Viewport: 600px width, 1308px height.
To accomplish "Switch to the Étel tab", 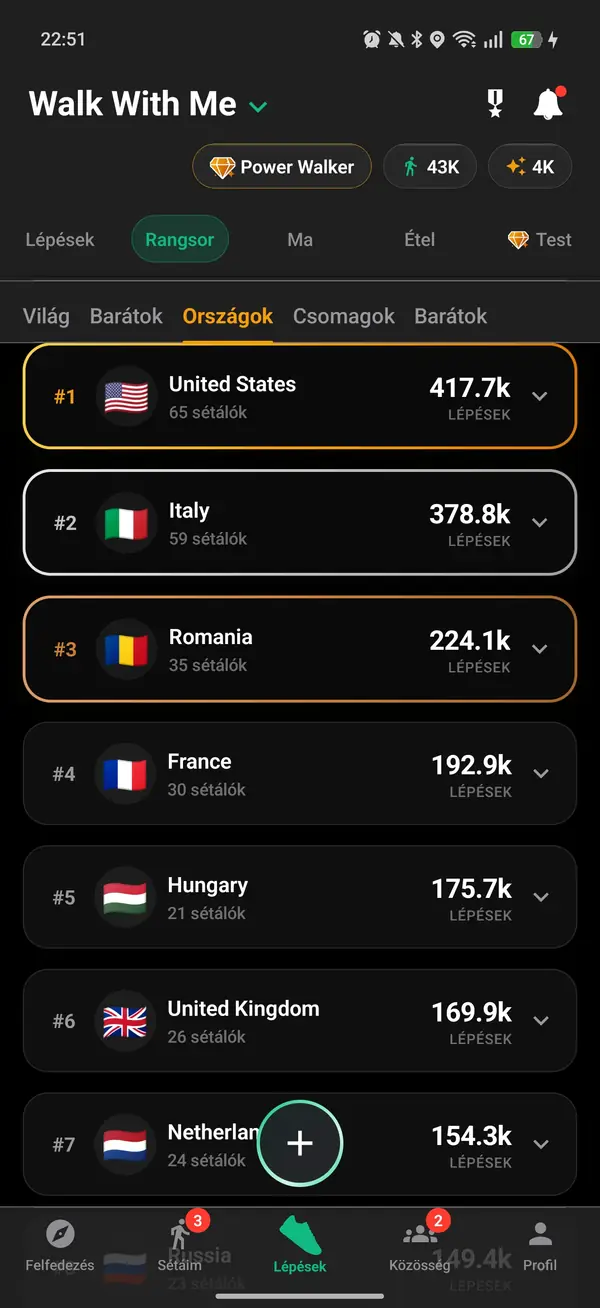I will 420,240.
